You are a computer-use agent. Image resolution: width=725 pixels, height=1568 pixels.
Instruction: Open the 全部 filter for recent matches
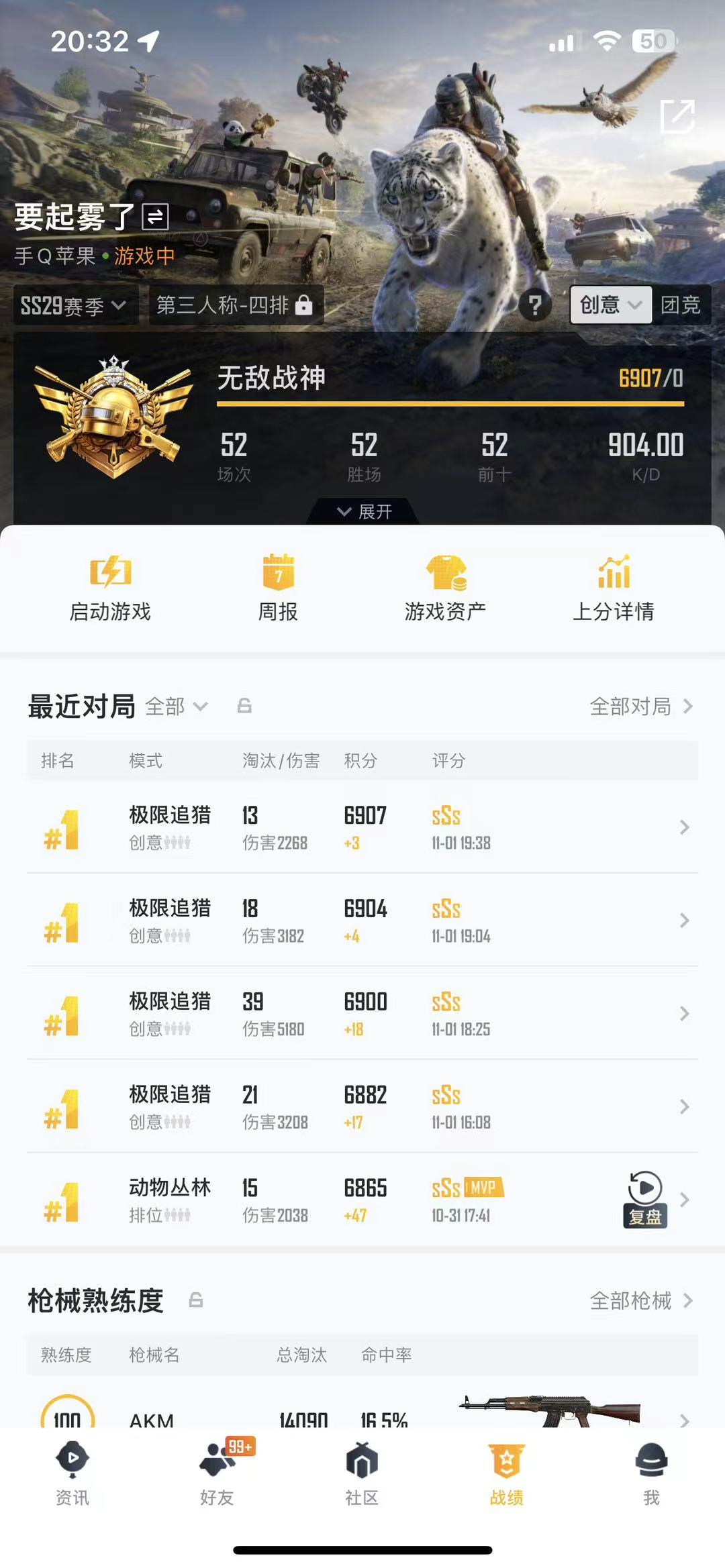click(176, 706)
